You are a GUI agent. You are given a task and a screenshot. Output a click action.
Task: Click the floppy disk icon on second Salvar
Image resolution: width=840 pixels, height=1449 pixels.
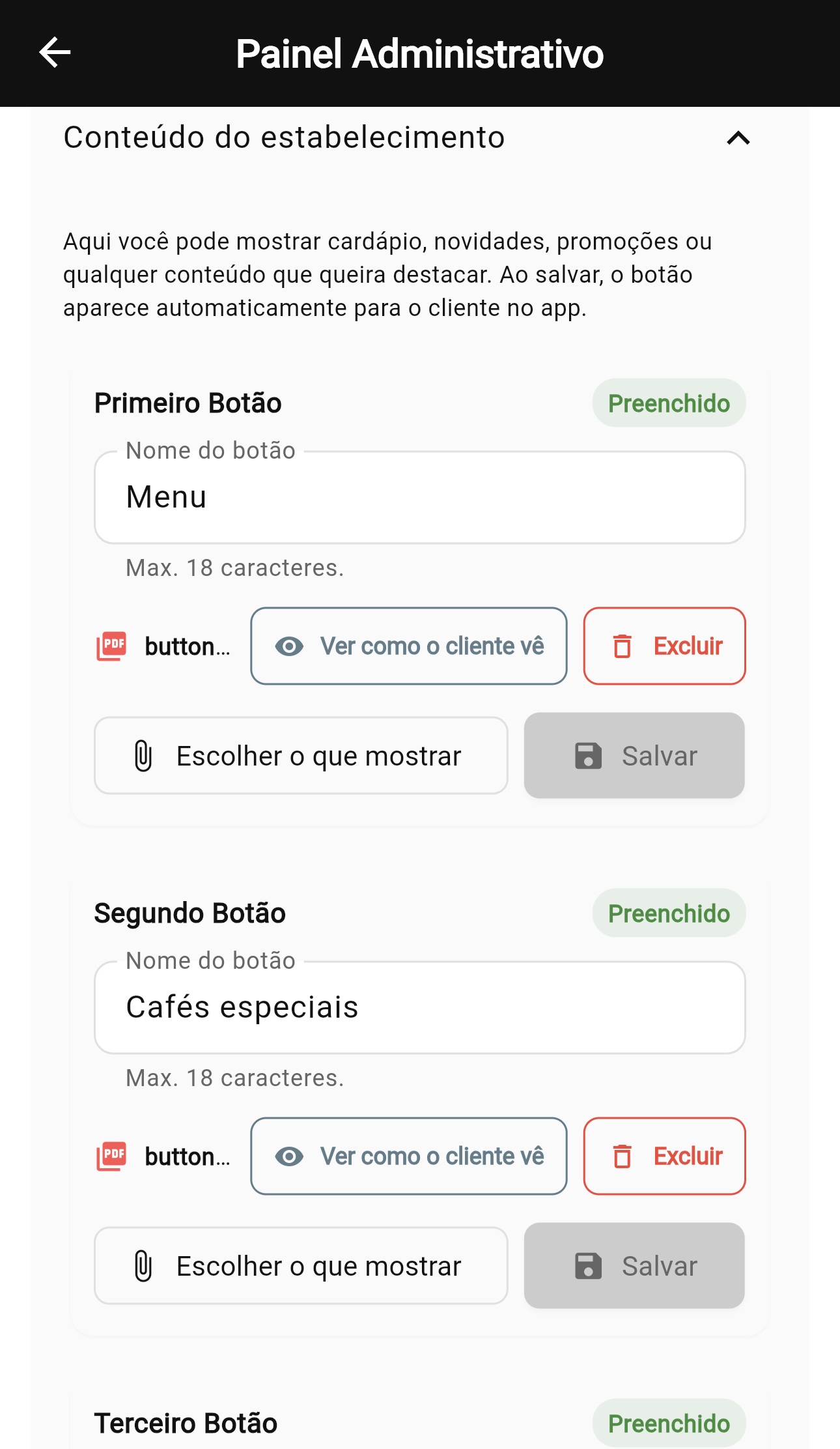(588, 1266)
